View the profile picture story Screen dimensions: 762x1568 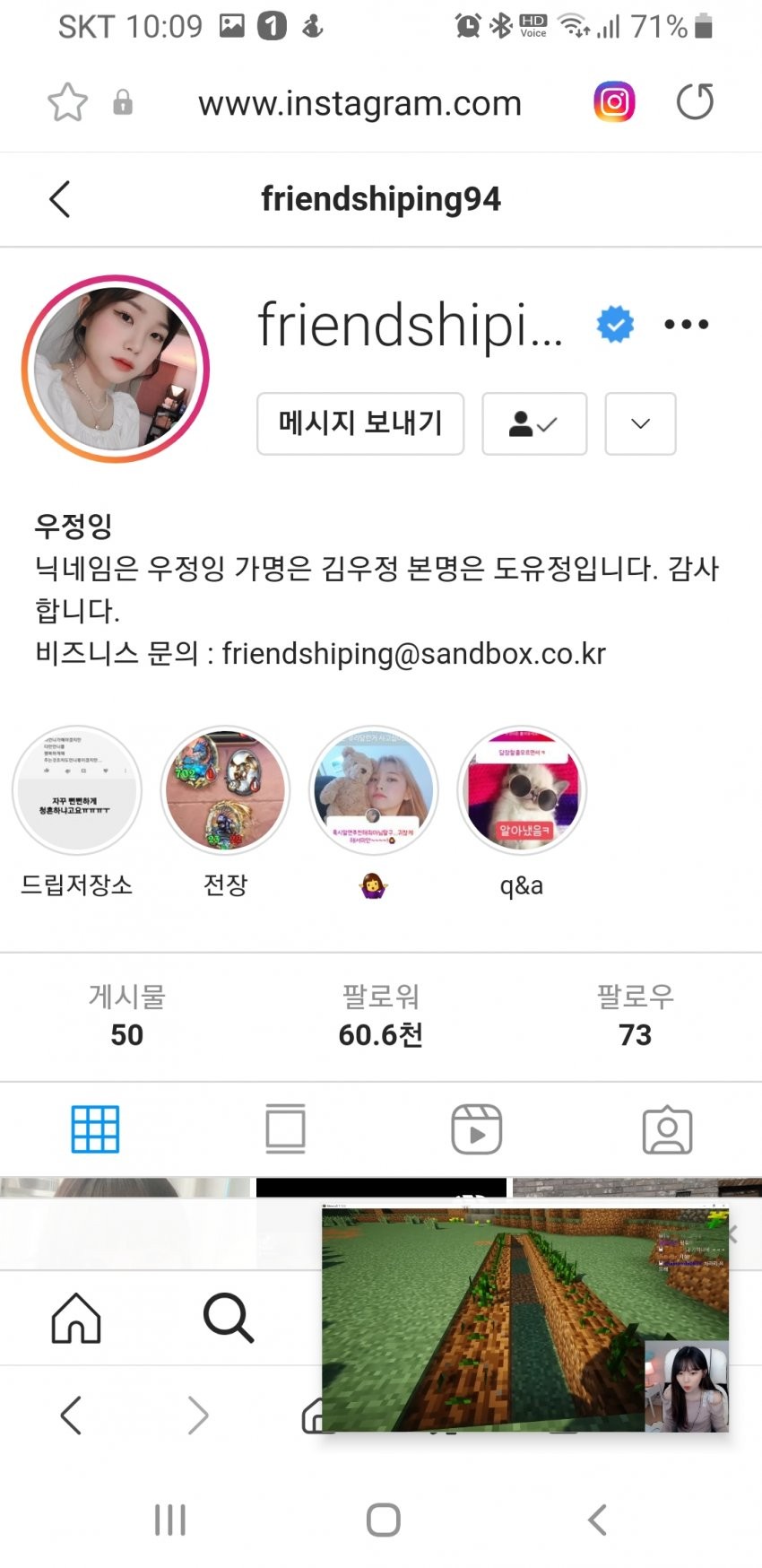pos(116,369)
